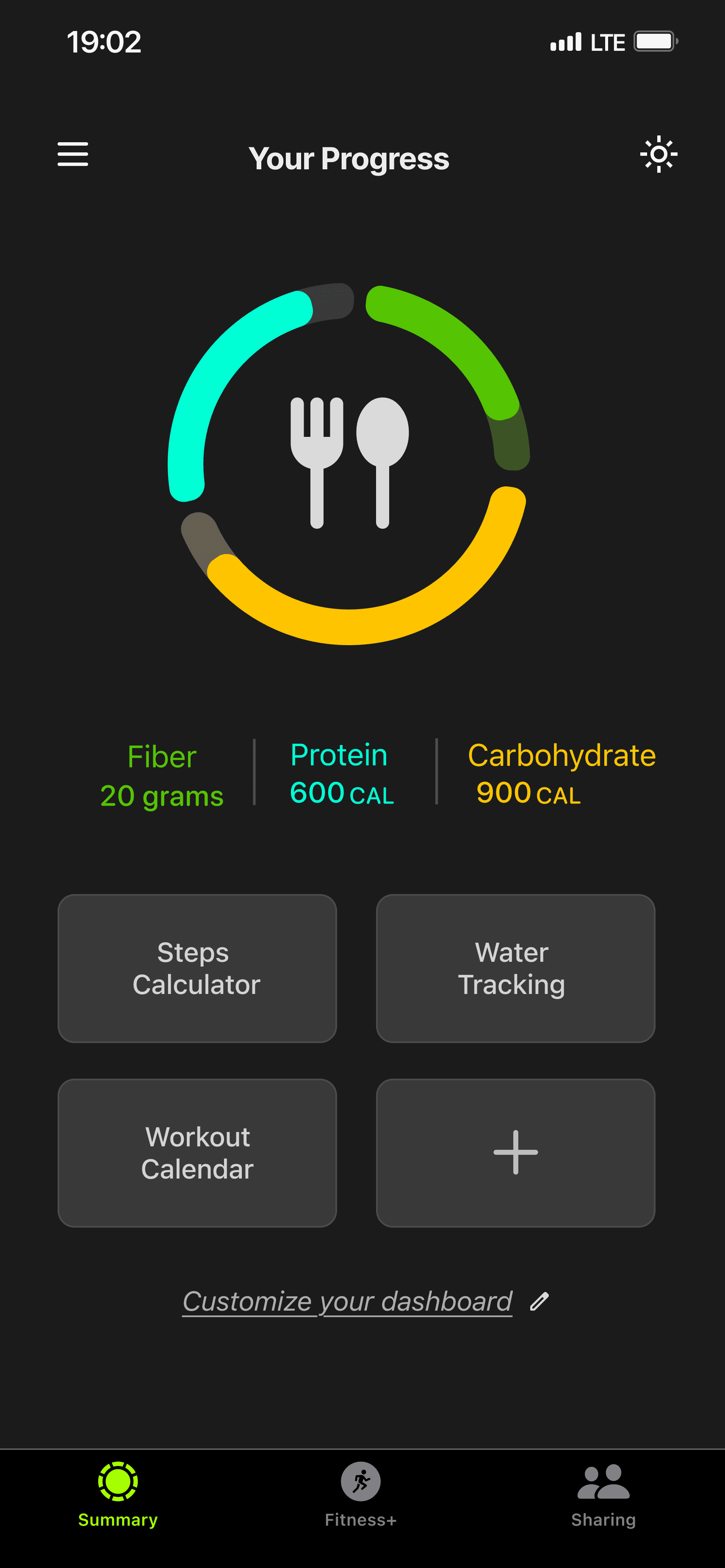The height and width of the screenshot is (1568, 725).
Task: Tap the Customize your dashboard link
Action: click(x=348, y=1301)
